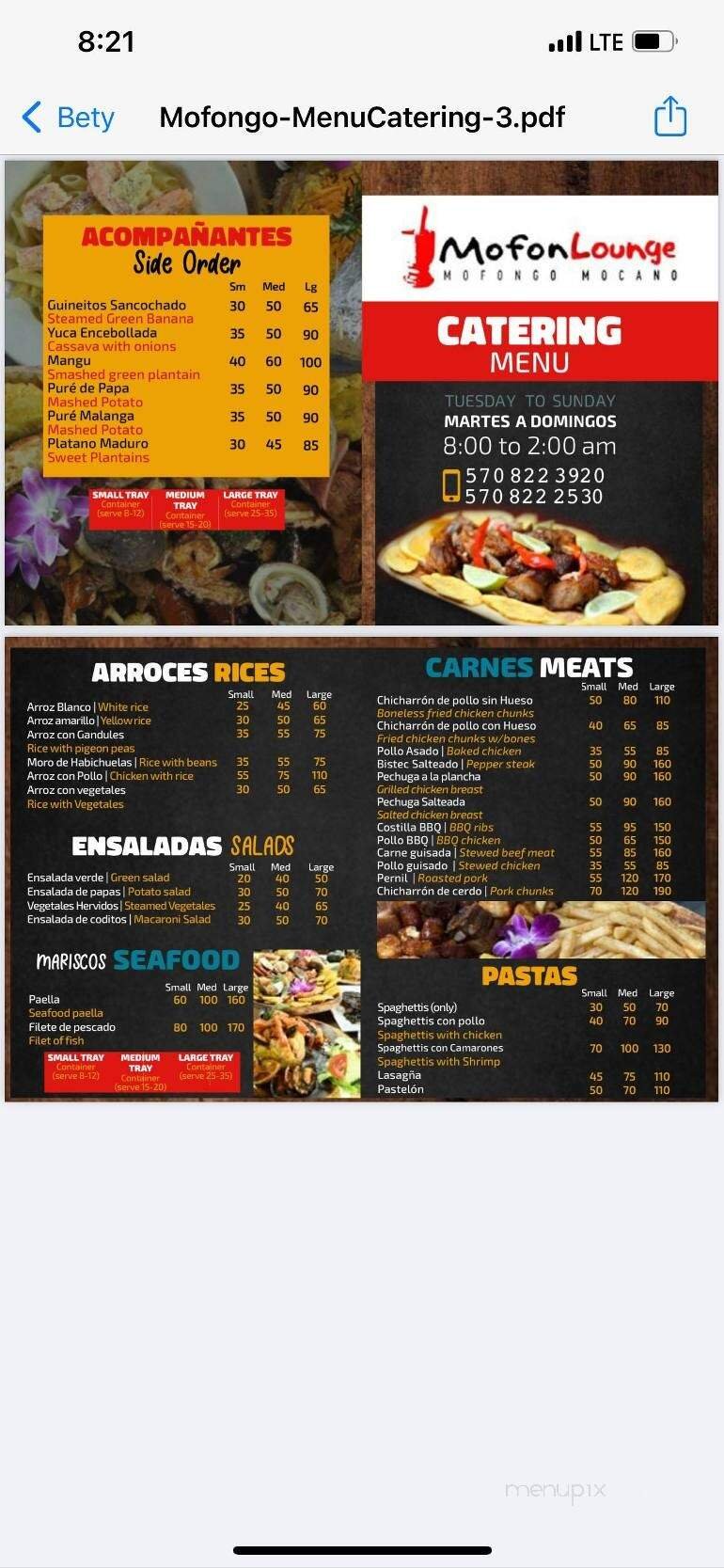This screenshot has width=724, height=1568.
Task: Tap the LTE indicator in the status bar
Action: click(x=606, y=40)
